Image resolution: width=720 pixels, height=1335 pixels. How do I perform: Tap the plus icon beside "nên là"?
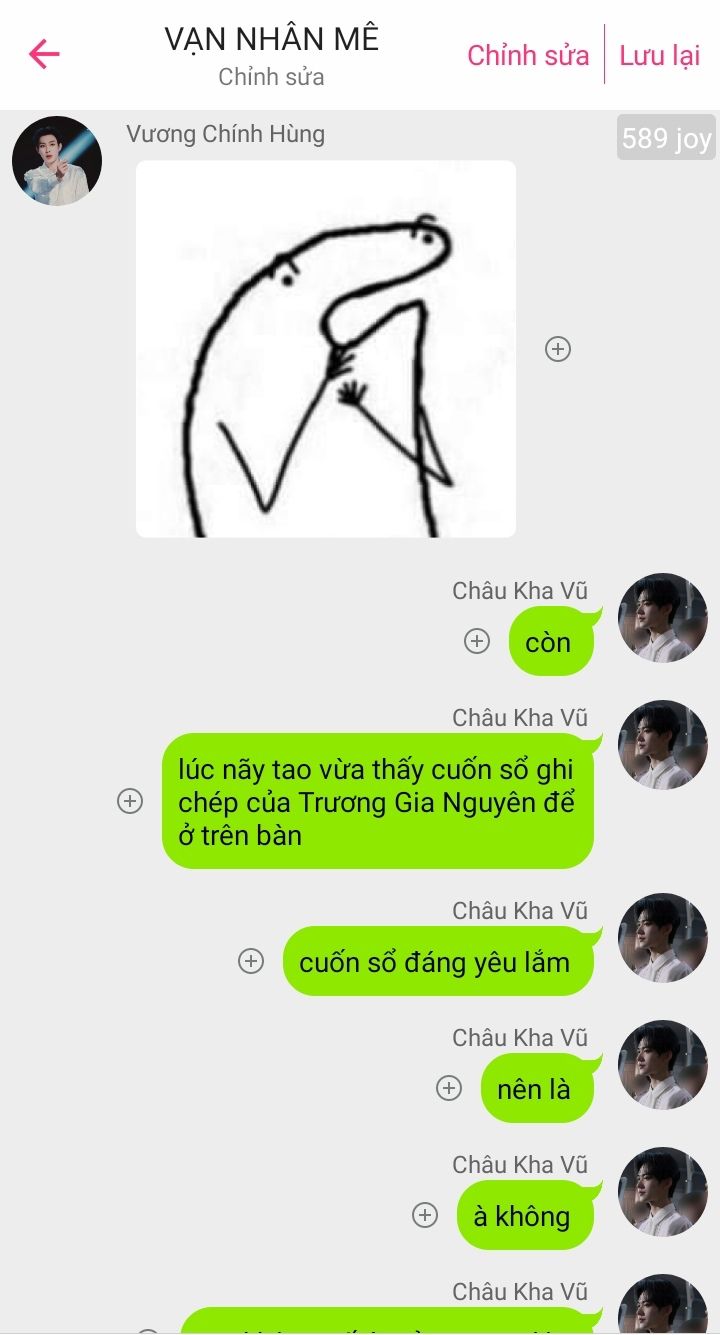click(449, 1088)
